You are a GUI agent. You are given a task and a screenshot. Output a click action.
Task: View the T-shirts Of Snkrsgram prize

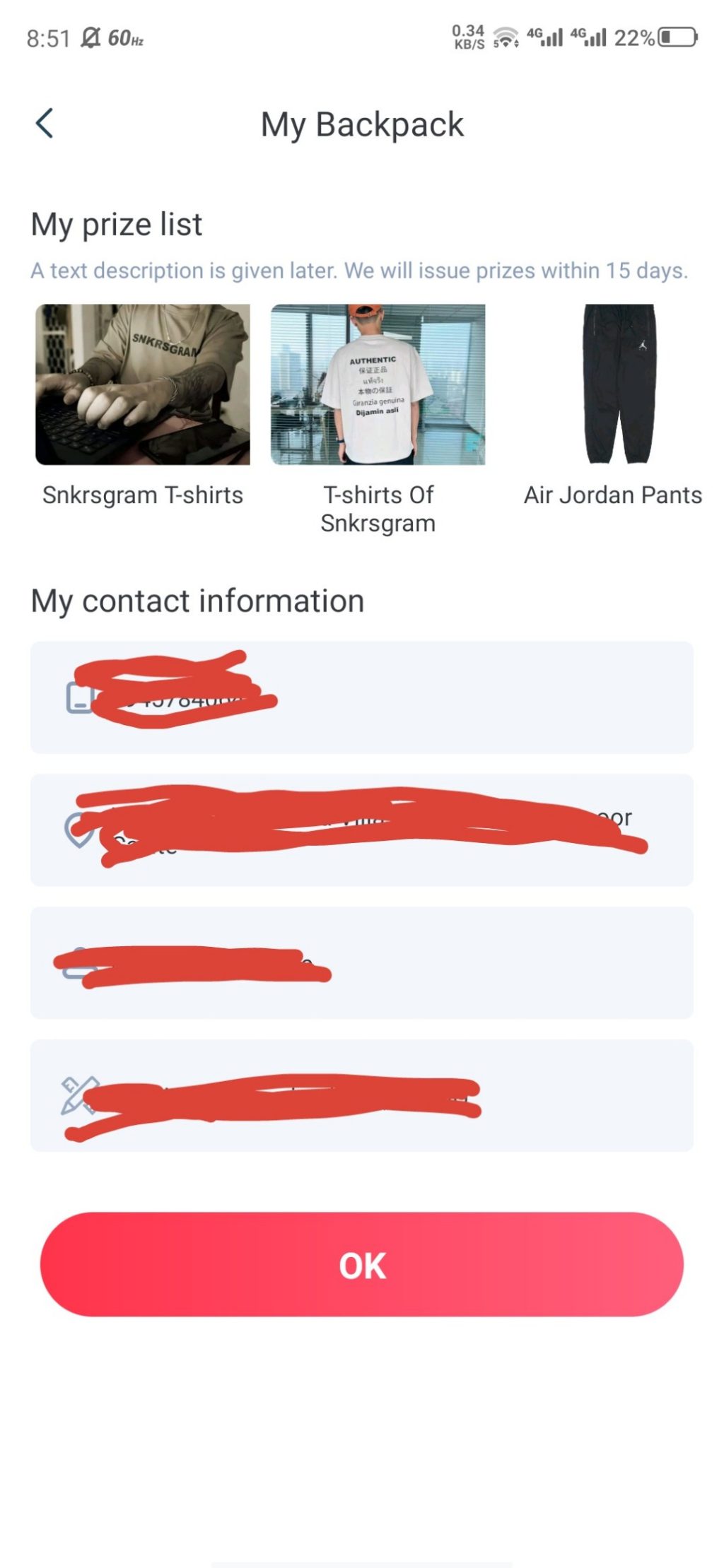point(378,385)
